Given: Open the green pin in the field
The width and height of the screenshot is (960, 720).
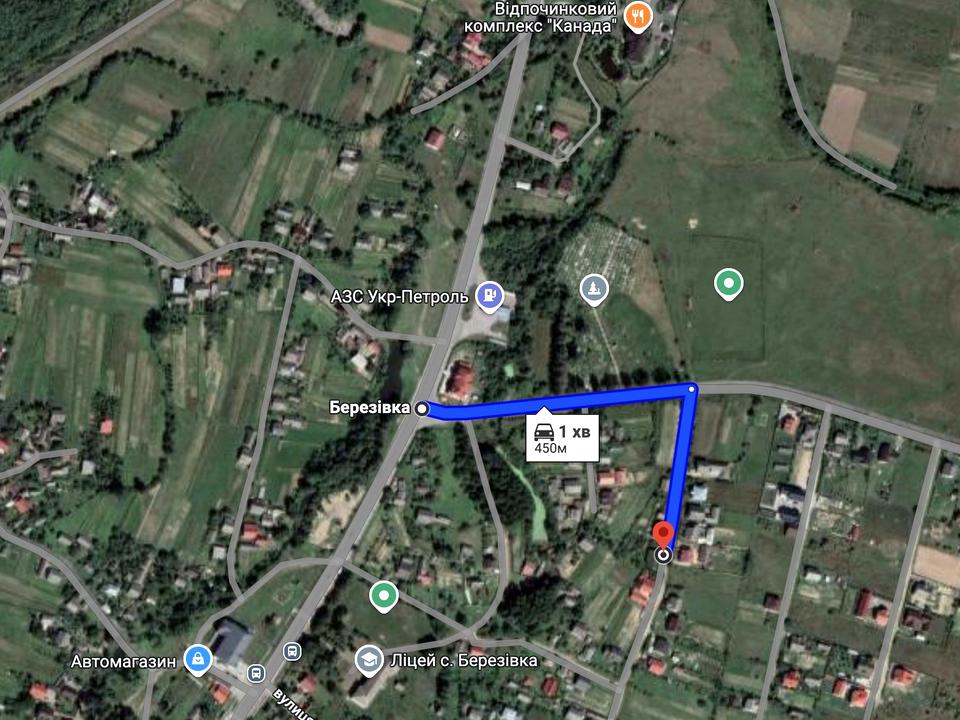Looking at the screenshot, I should pyautogui.click(x=730, y=285).
